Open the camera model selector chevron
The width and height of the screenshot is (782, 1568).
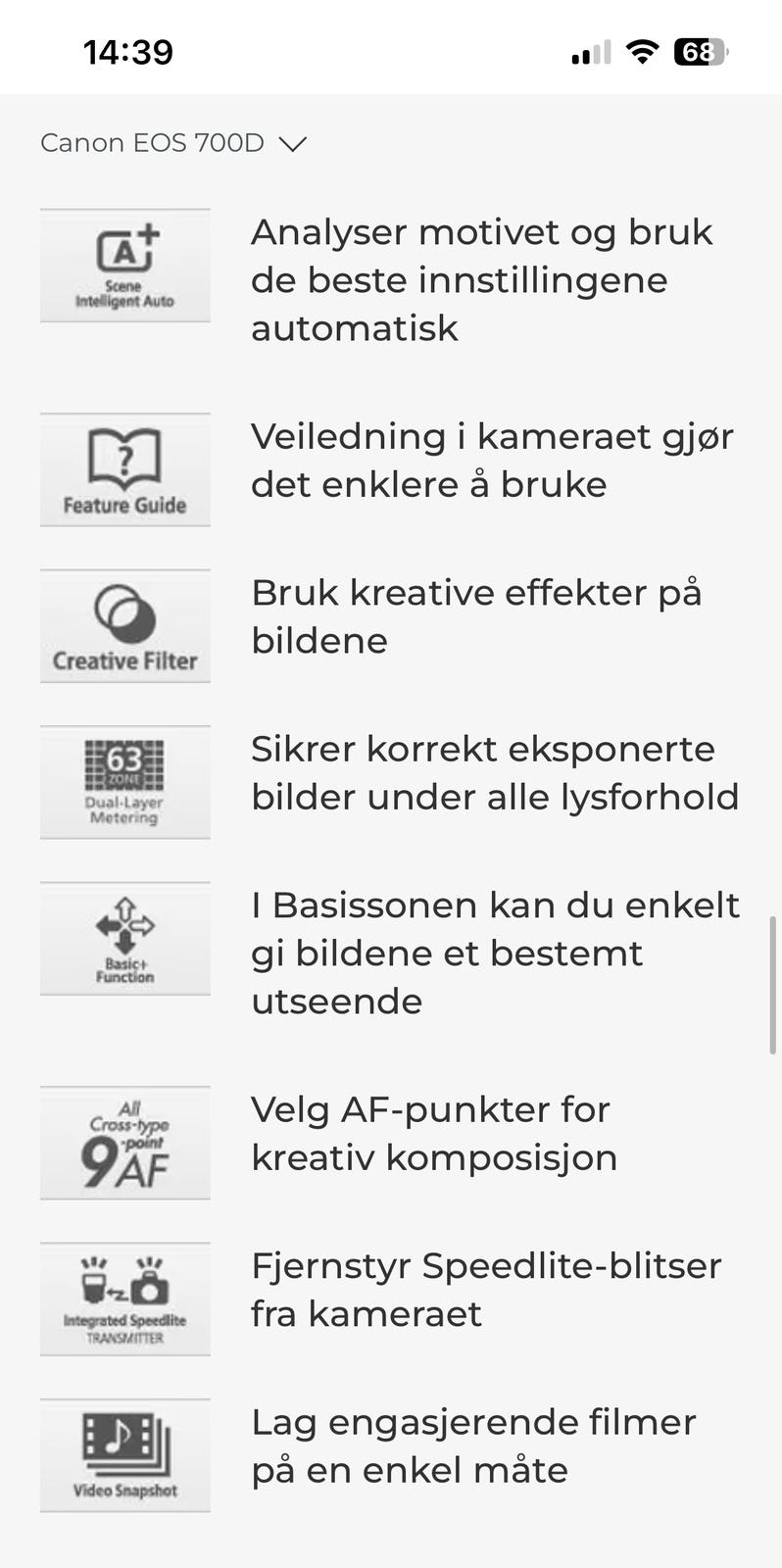click(292, 144)
